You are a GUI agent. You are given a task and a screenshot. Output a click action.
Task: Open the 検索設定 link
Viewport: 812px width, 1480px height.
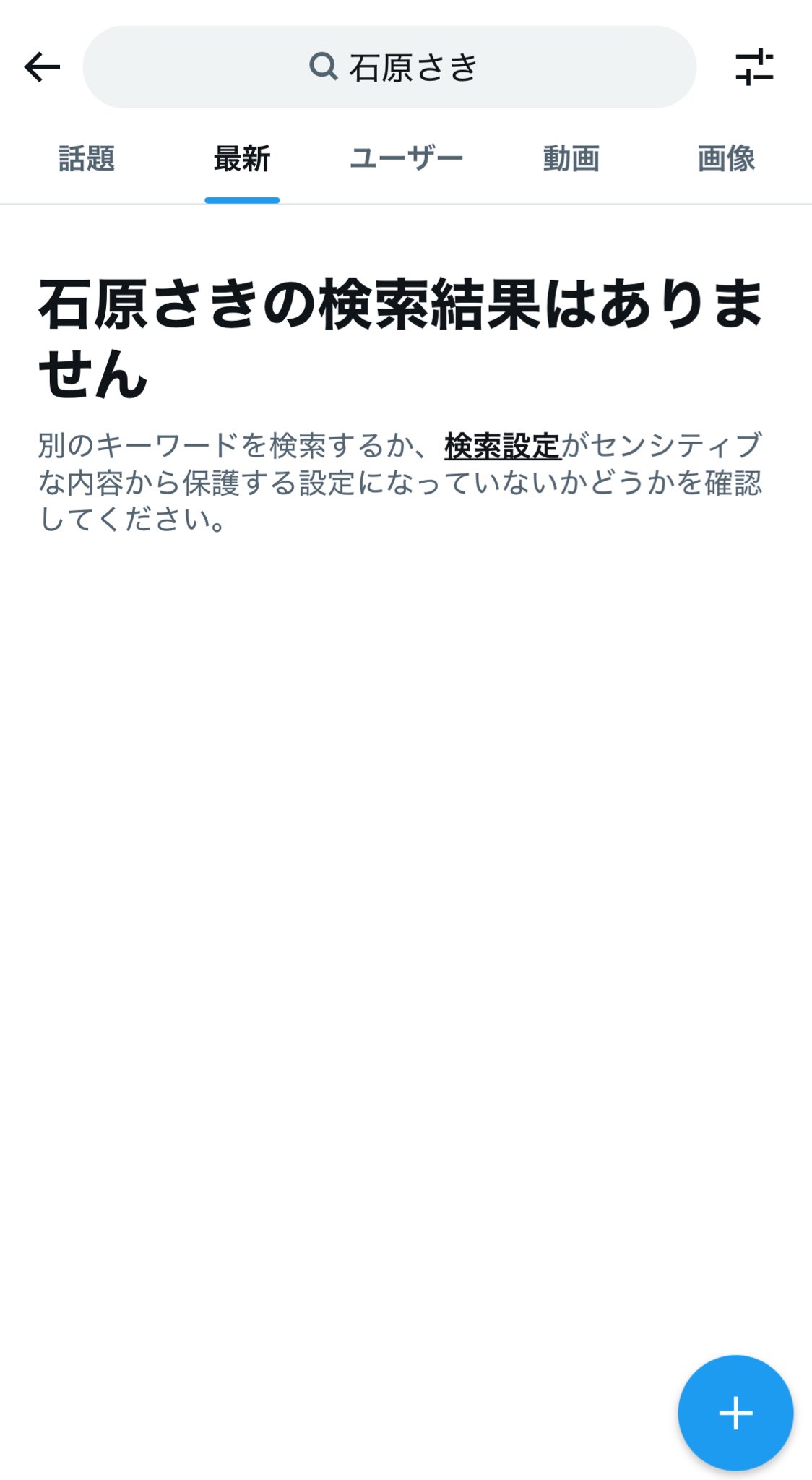pos(502,446)
